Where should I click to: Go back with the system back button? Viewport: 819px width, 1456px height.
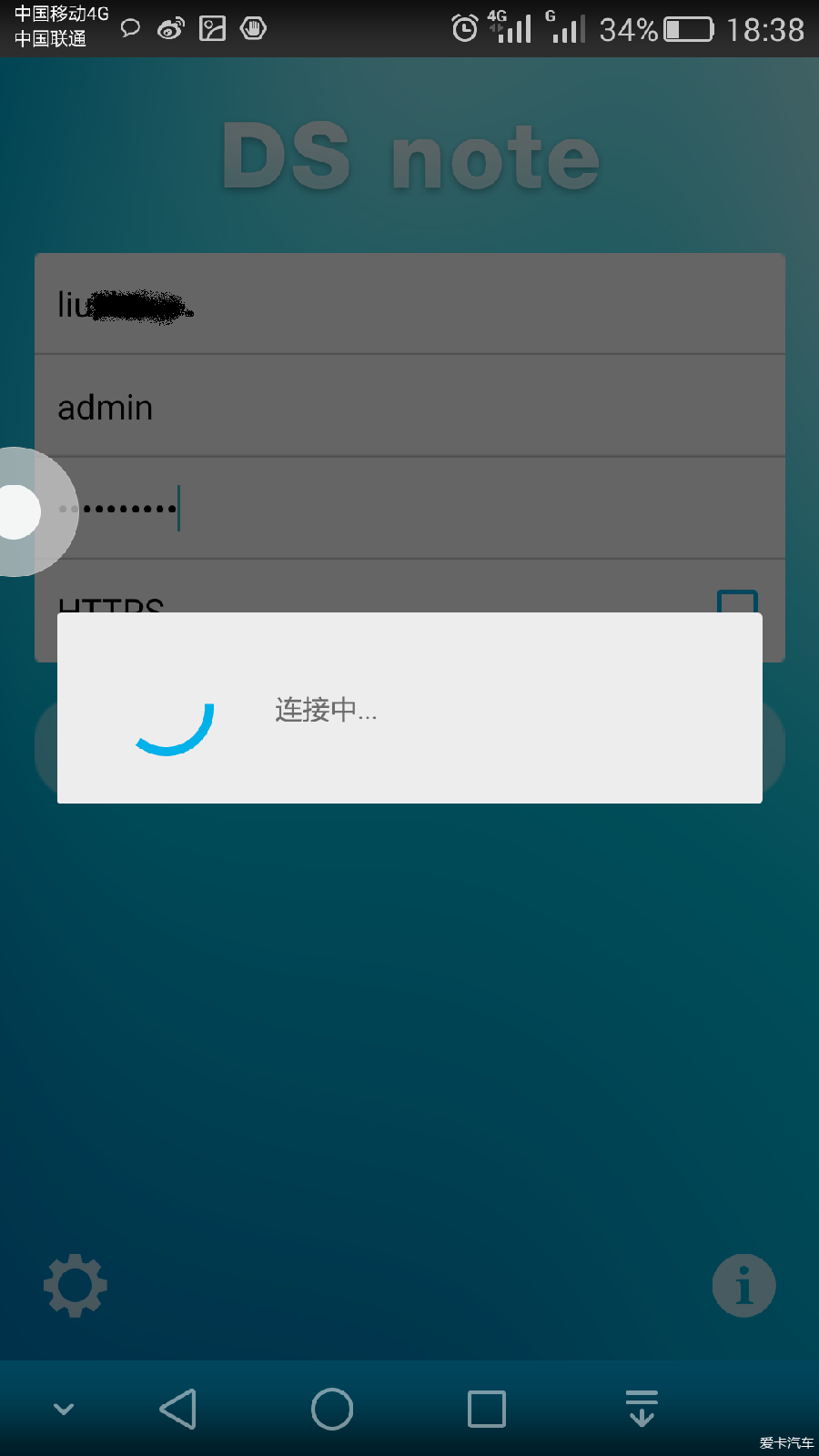(178, 1409)
